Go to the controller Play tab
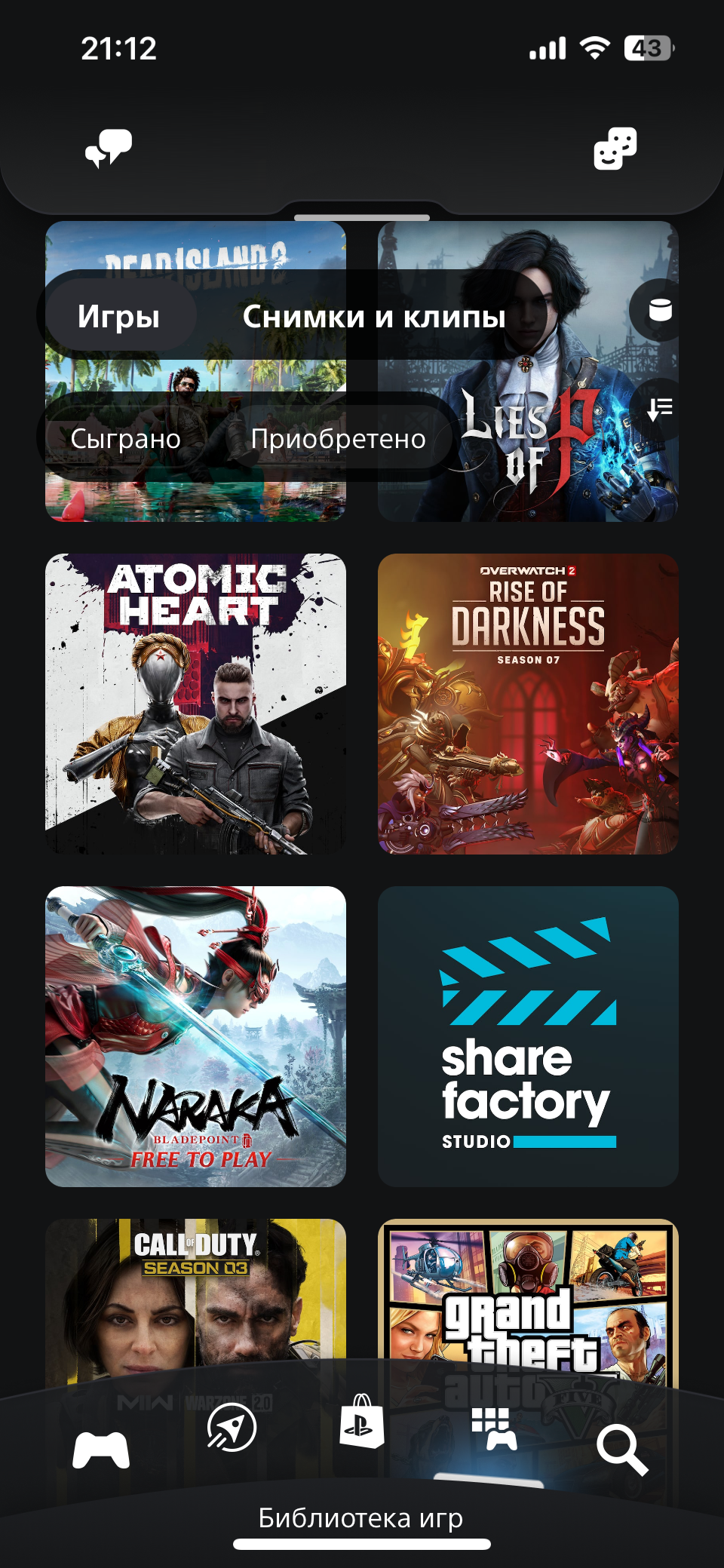Screen dimensions: 724x1568 coord(101,1449)
